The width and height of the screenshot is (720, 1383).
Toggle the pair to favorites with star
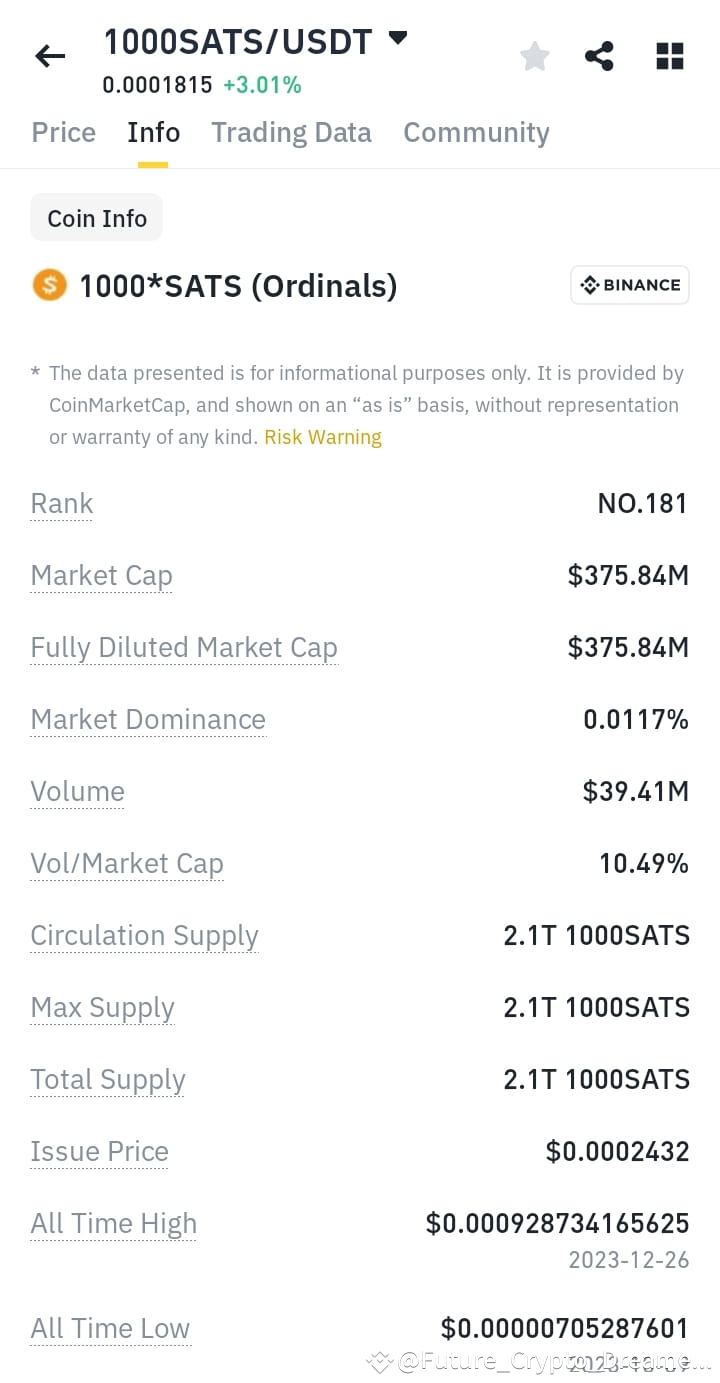click(534, 57)
